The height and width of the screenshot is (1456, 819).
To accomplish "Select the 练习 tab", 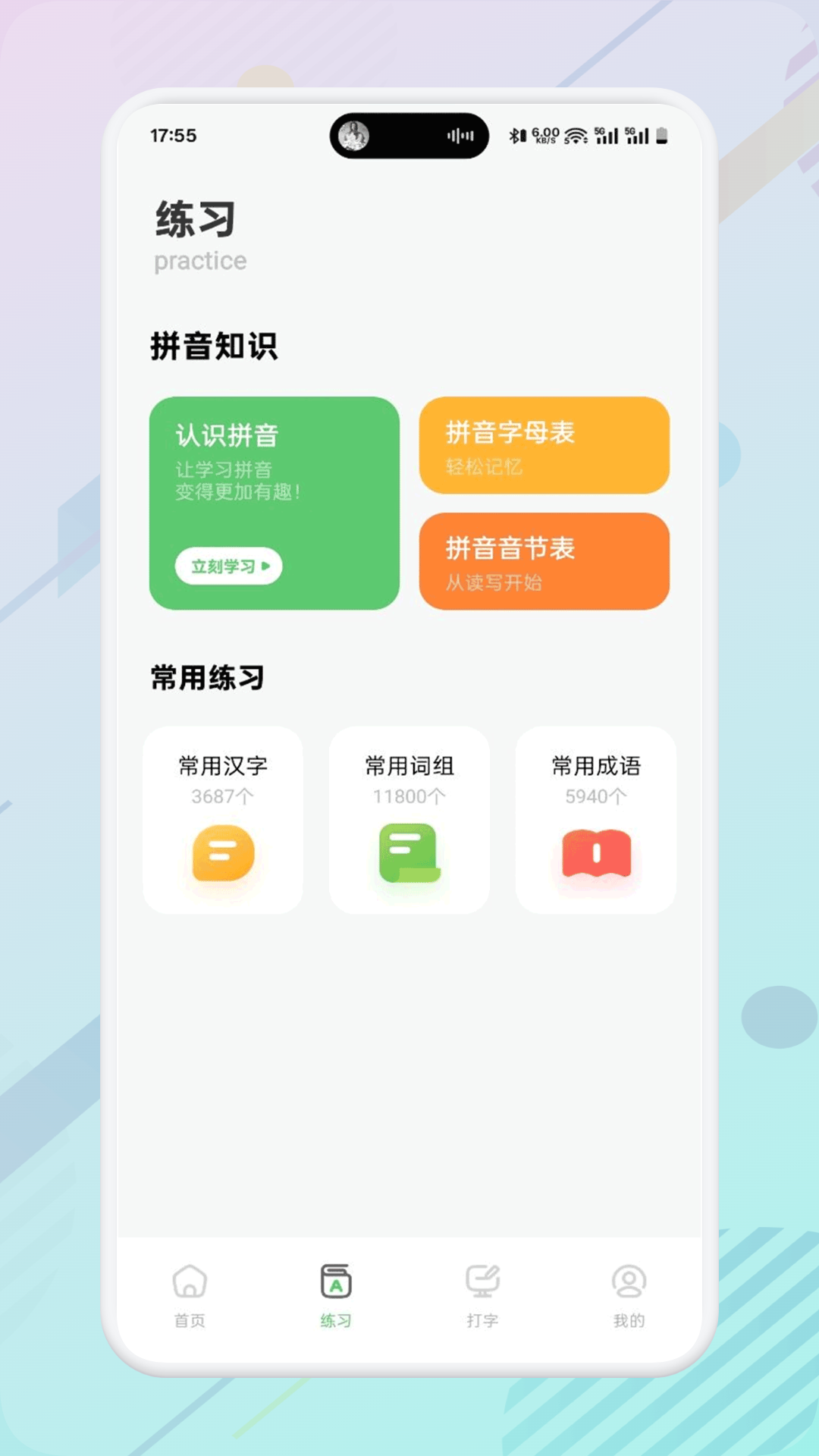I will (x=336, y=1295).
